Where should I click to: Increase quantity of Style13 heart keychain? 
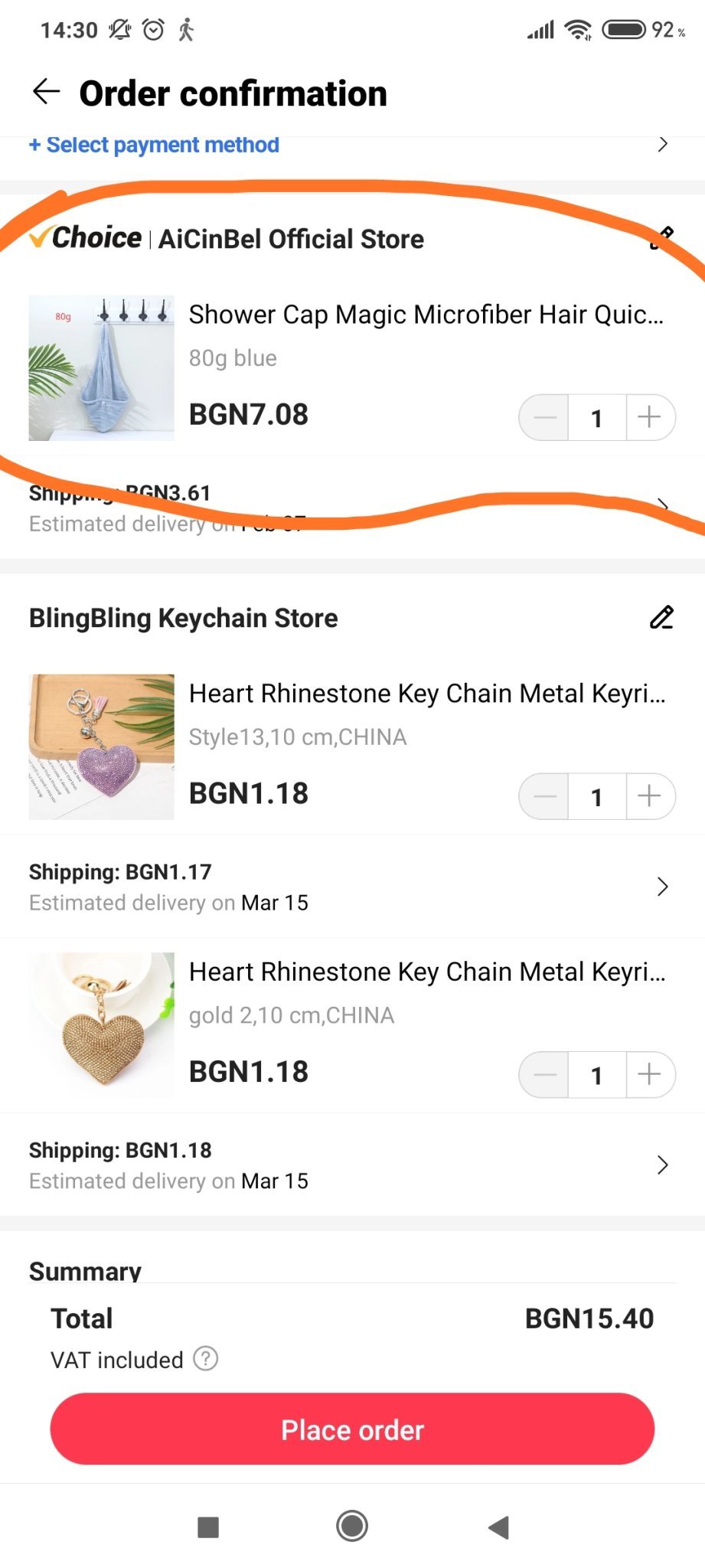pyautogui.click(x=650, y=796)
